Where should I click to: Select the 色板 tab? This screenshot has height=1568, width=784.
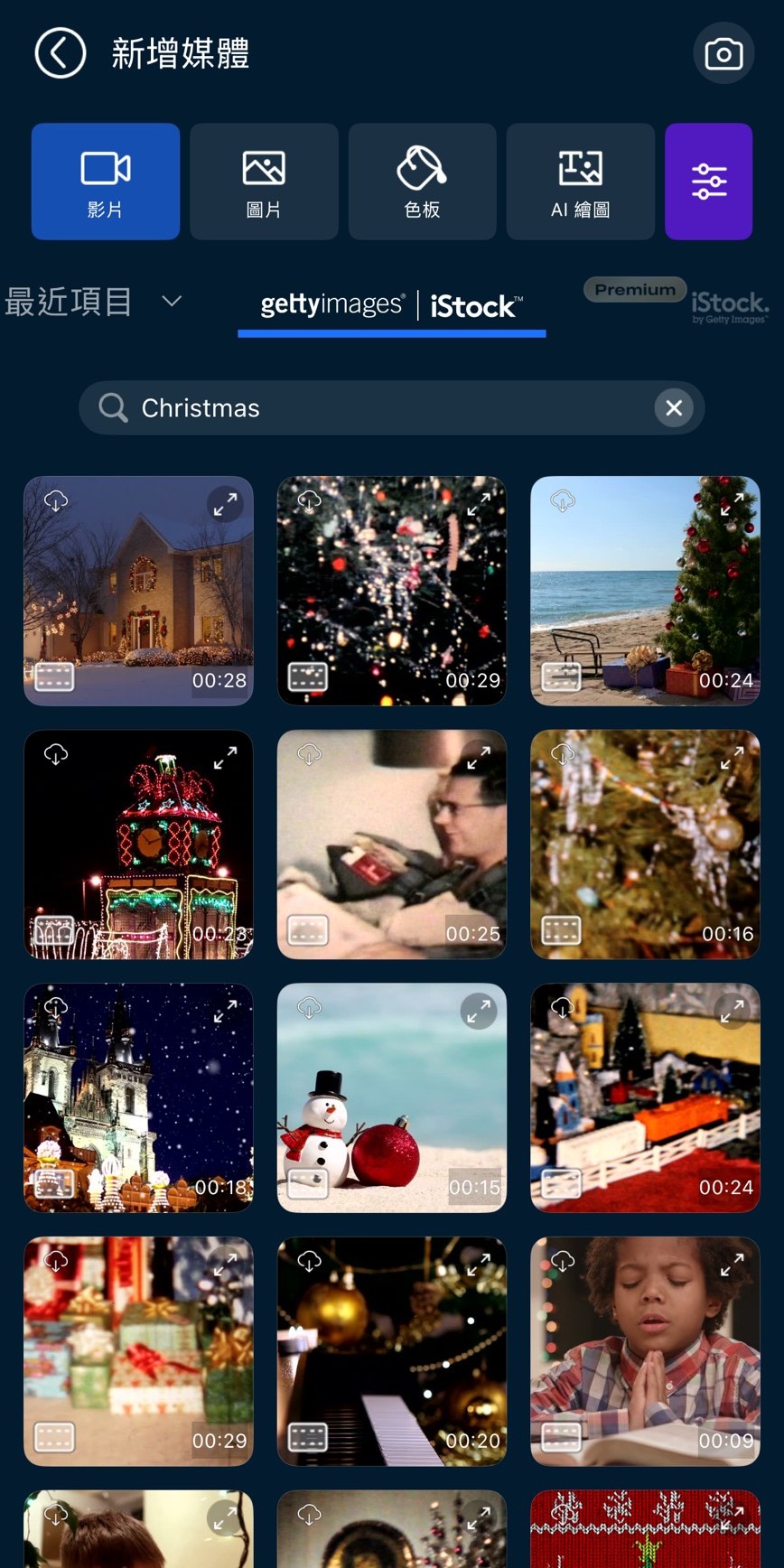pos(422,182)
